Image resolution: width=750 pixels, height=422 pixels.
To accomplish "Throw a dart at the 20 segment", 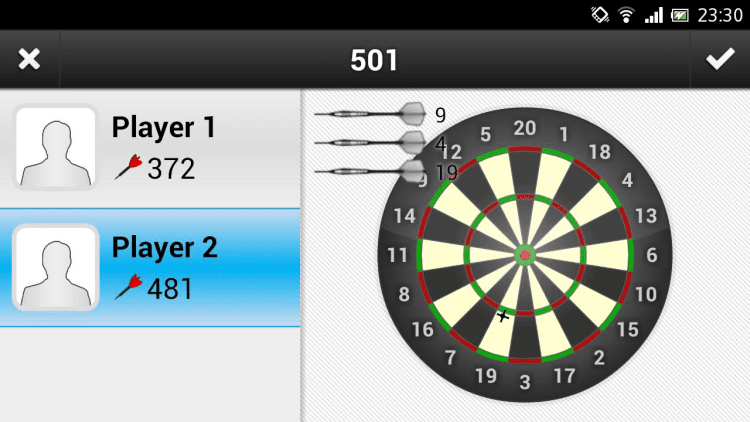I will click(525, 190).
